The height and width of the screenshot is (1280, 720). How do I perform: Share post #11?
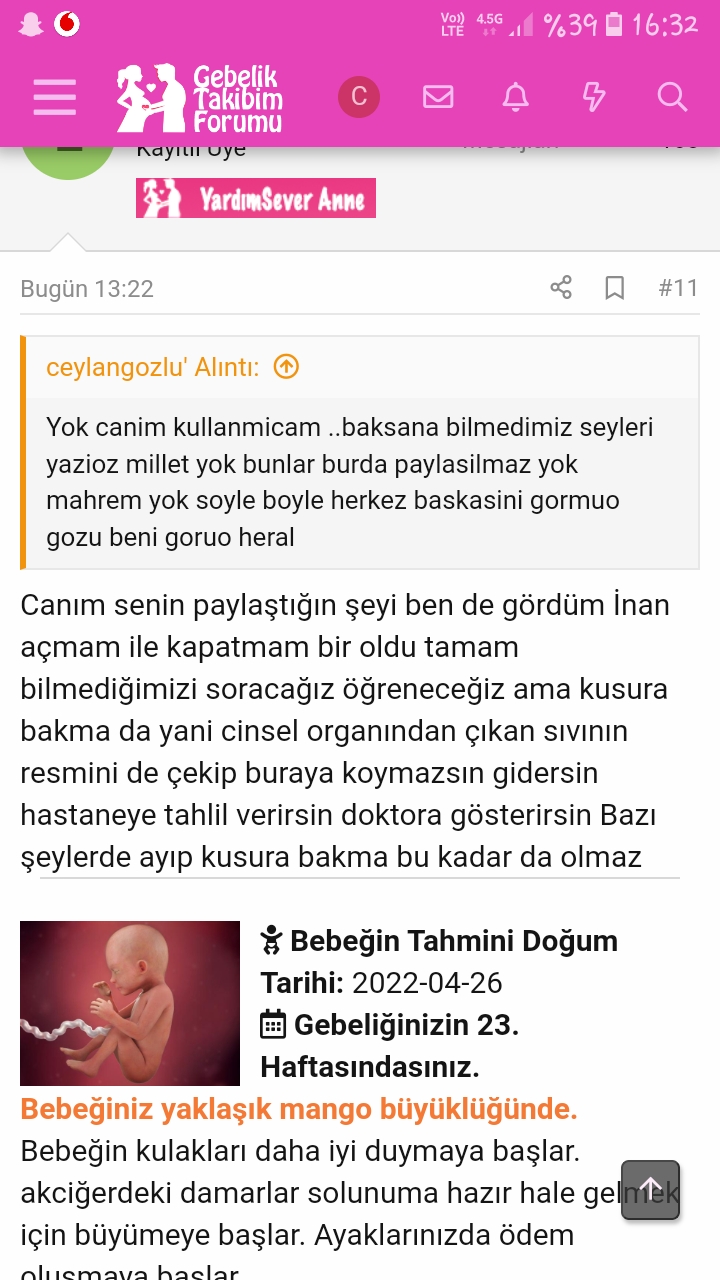[561, 288]
